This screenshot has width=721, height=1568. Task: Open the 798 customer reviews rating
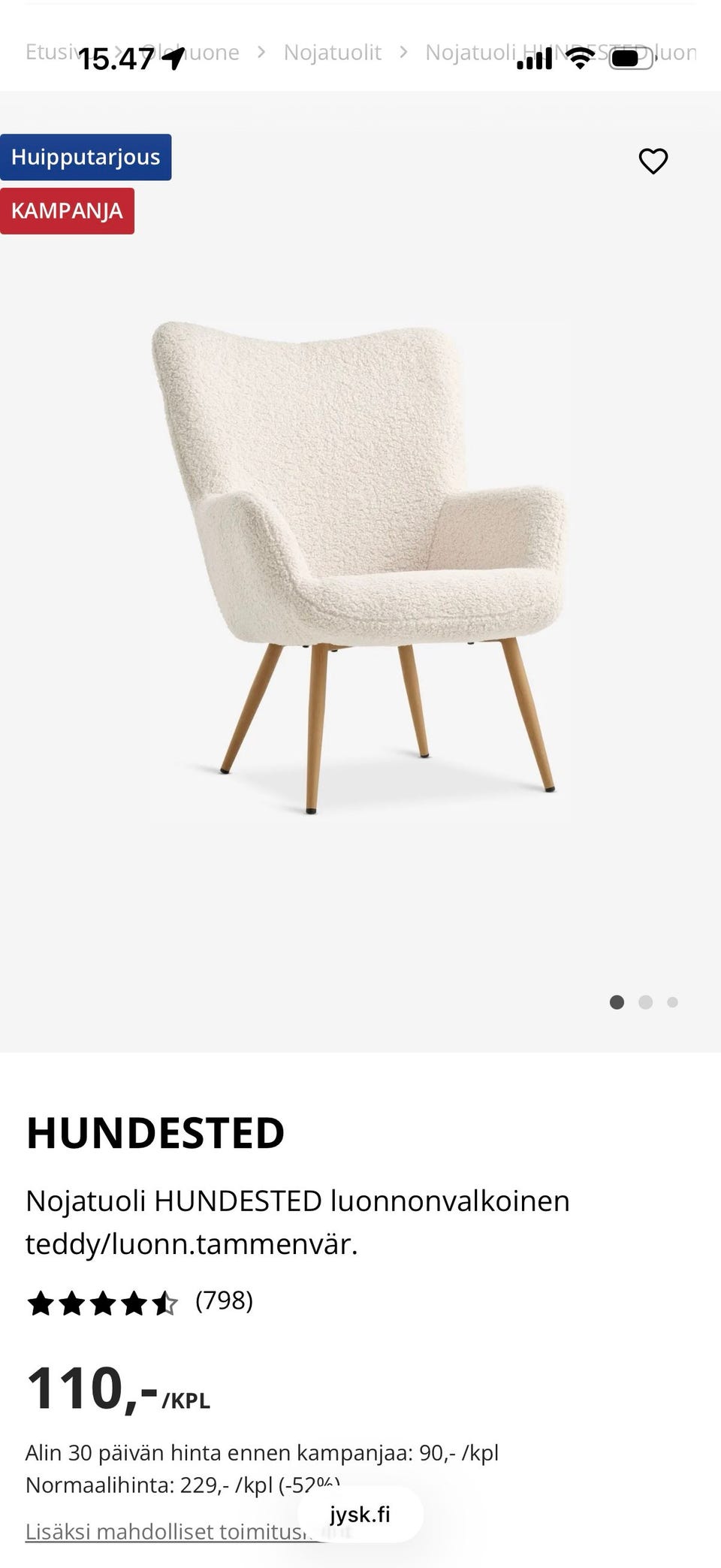(140, 1302)
